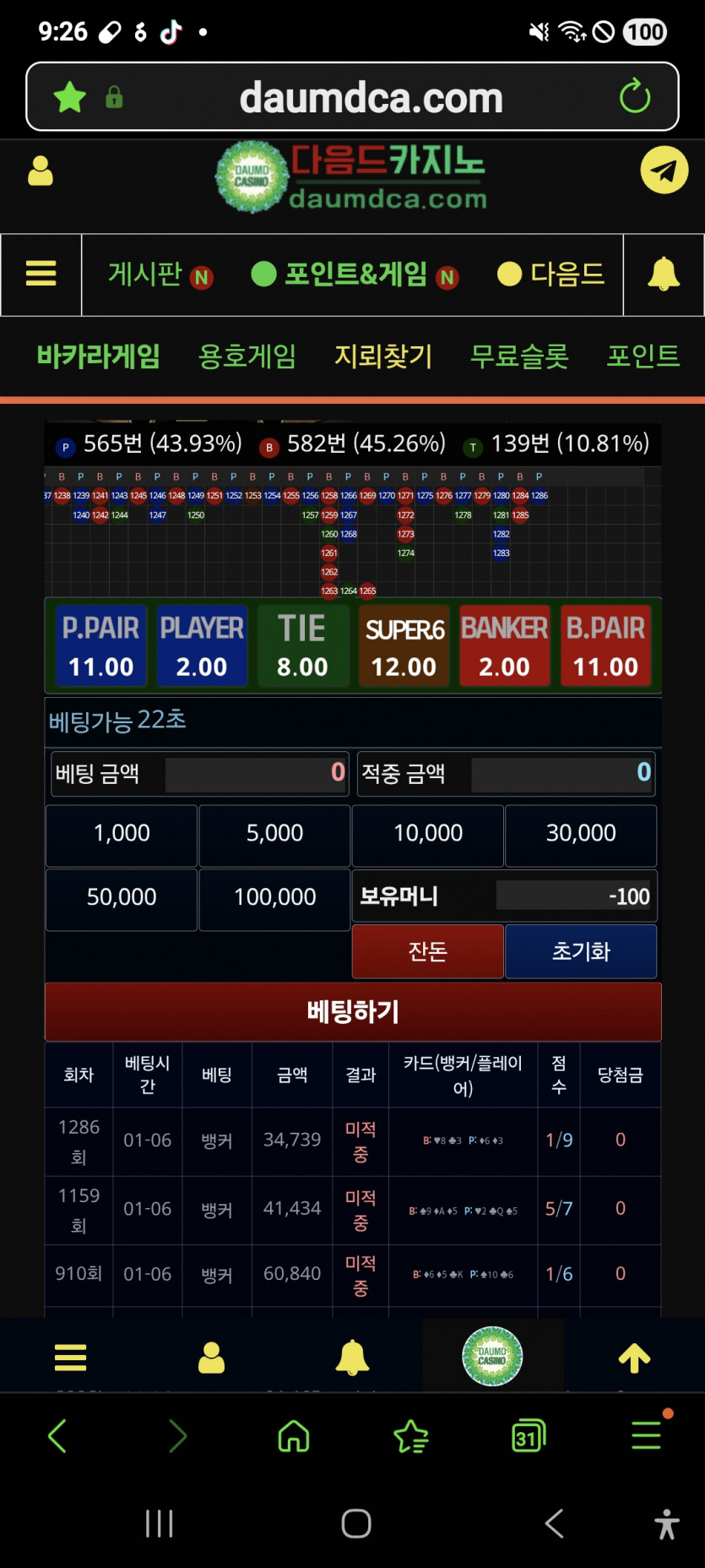Open the 게시판 menu item
Image resolution: width=705 pixels, height=1568 pixels.
[x=144, y=275]
